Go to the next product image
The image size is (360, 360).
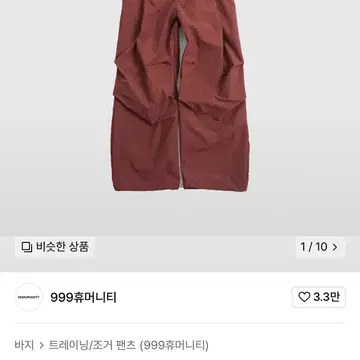point(320,247)
